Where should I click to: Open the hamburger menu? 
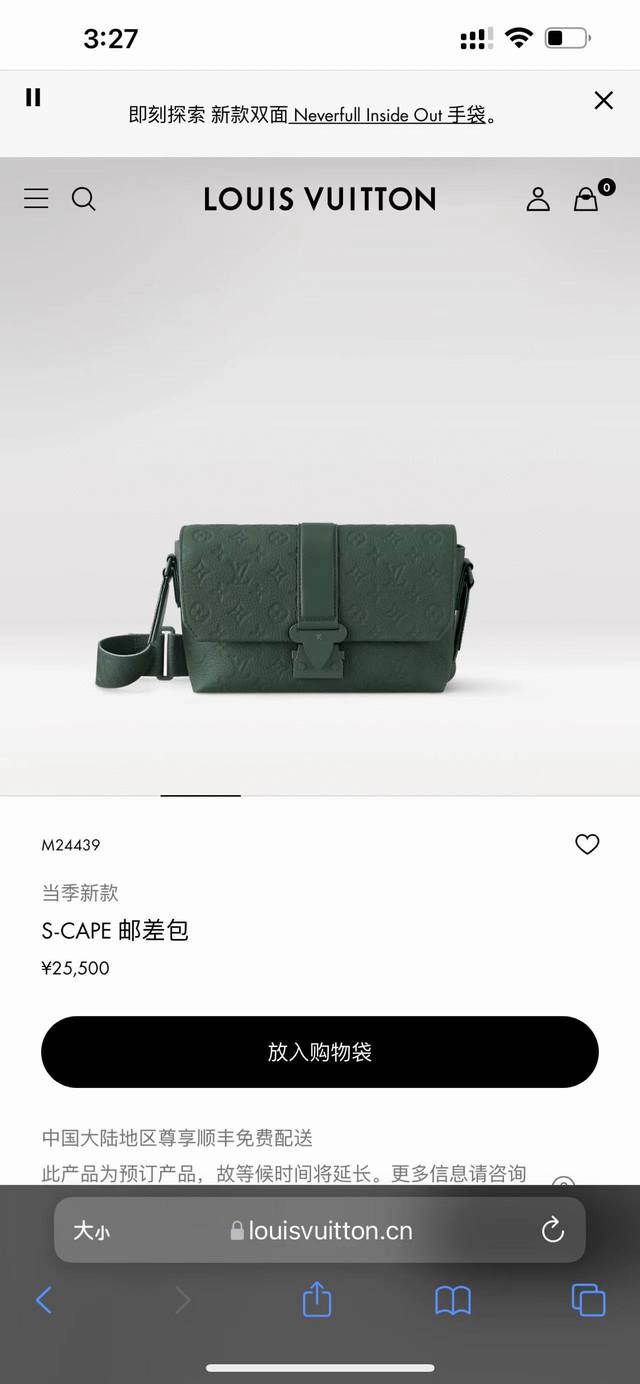(36, 199)
